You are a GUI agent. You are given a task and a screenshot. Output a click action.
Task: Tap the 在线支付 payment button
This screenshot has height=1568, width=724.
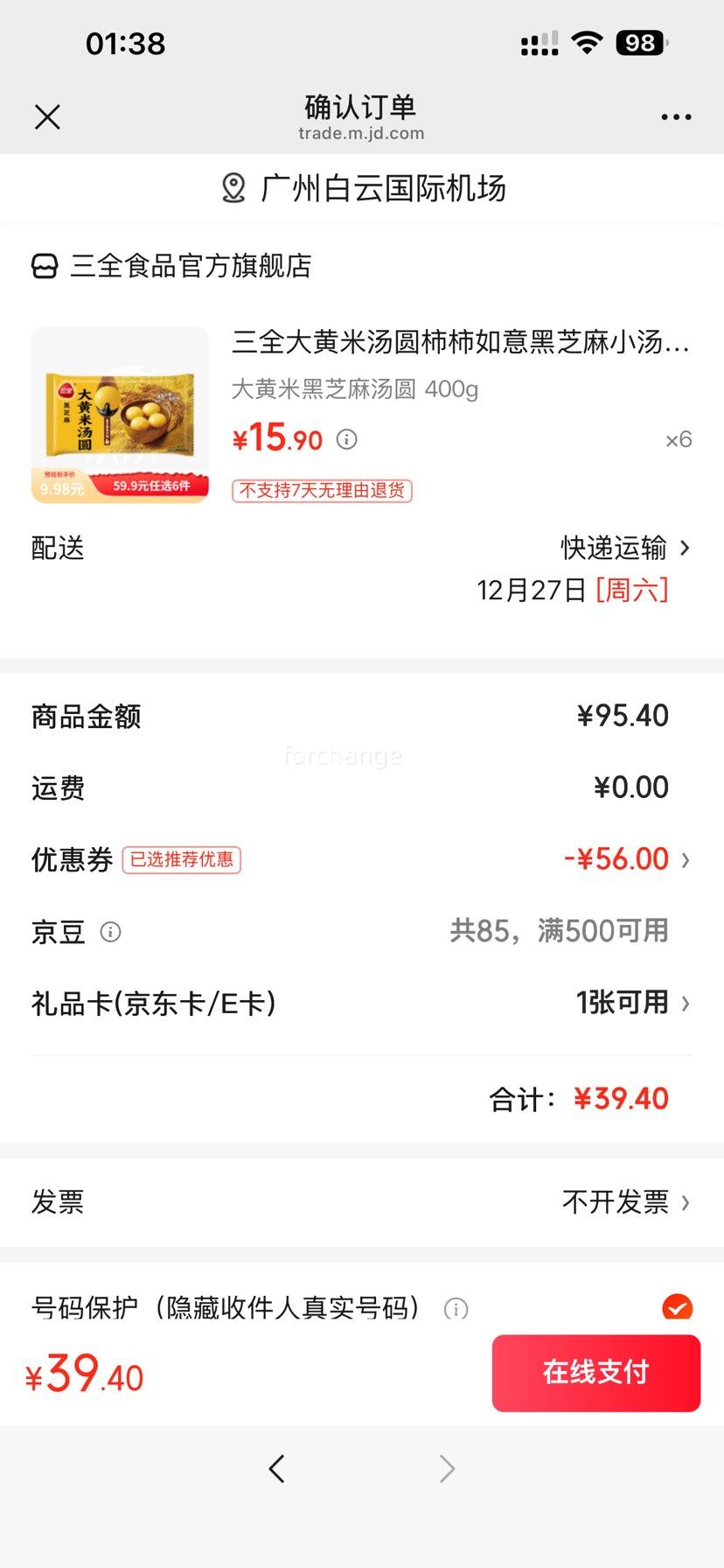click(x=595, y=1373)
